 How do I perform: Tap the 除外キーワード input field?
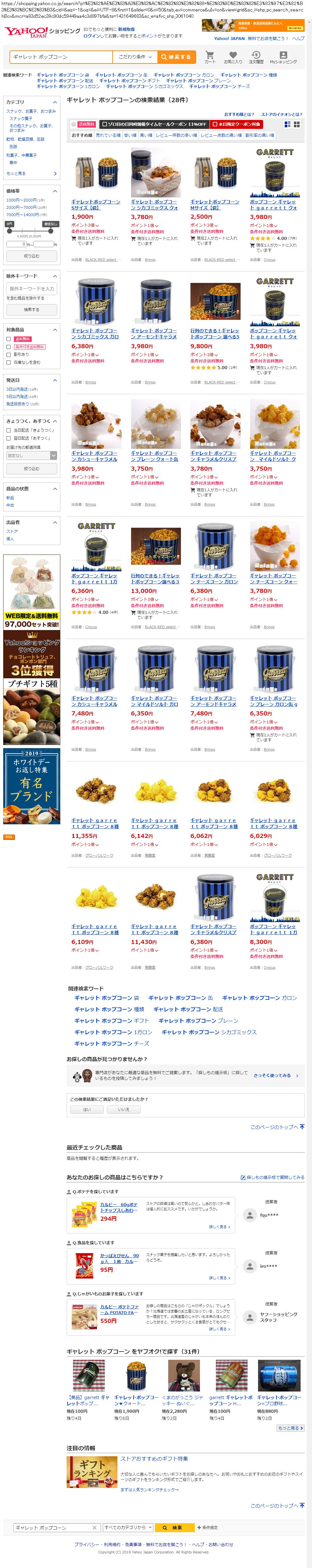32,289
